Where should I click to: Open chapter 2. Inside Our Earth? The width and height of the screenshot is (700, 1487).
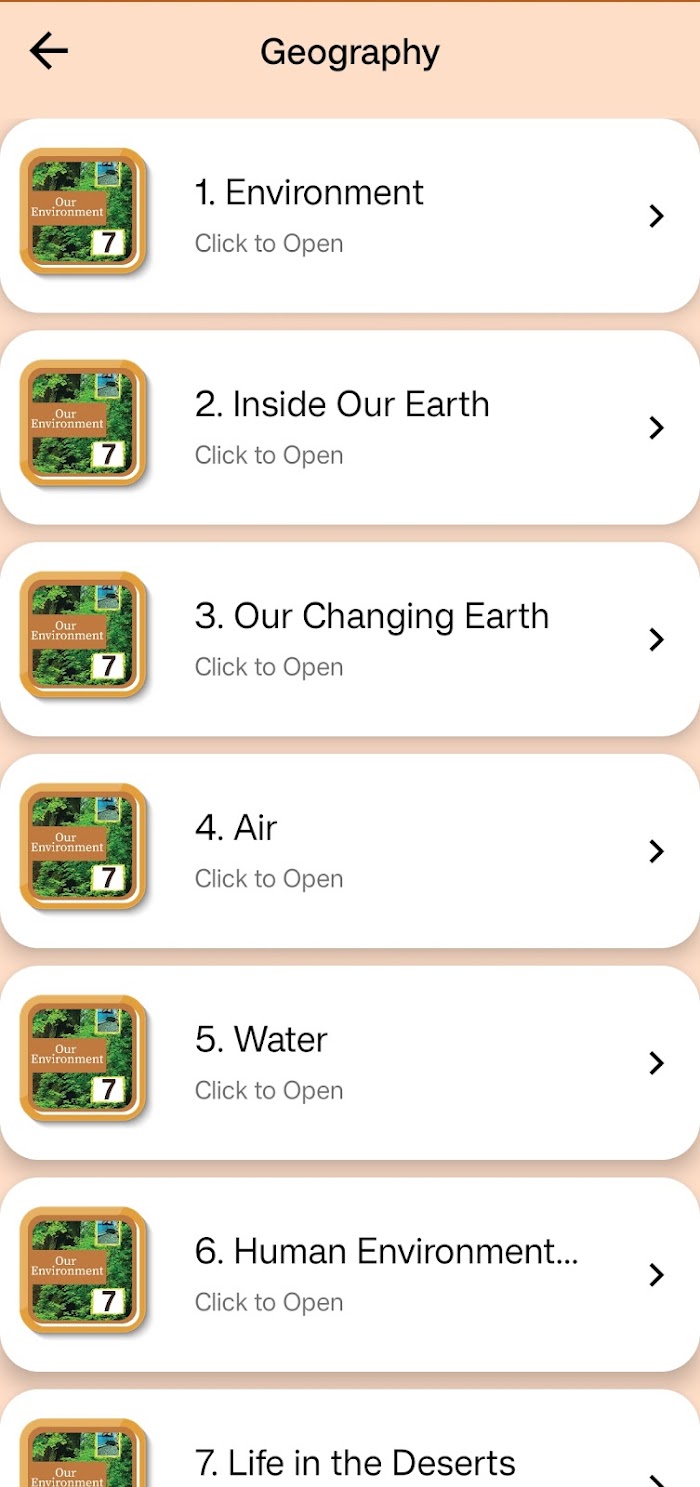(350, 428)
